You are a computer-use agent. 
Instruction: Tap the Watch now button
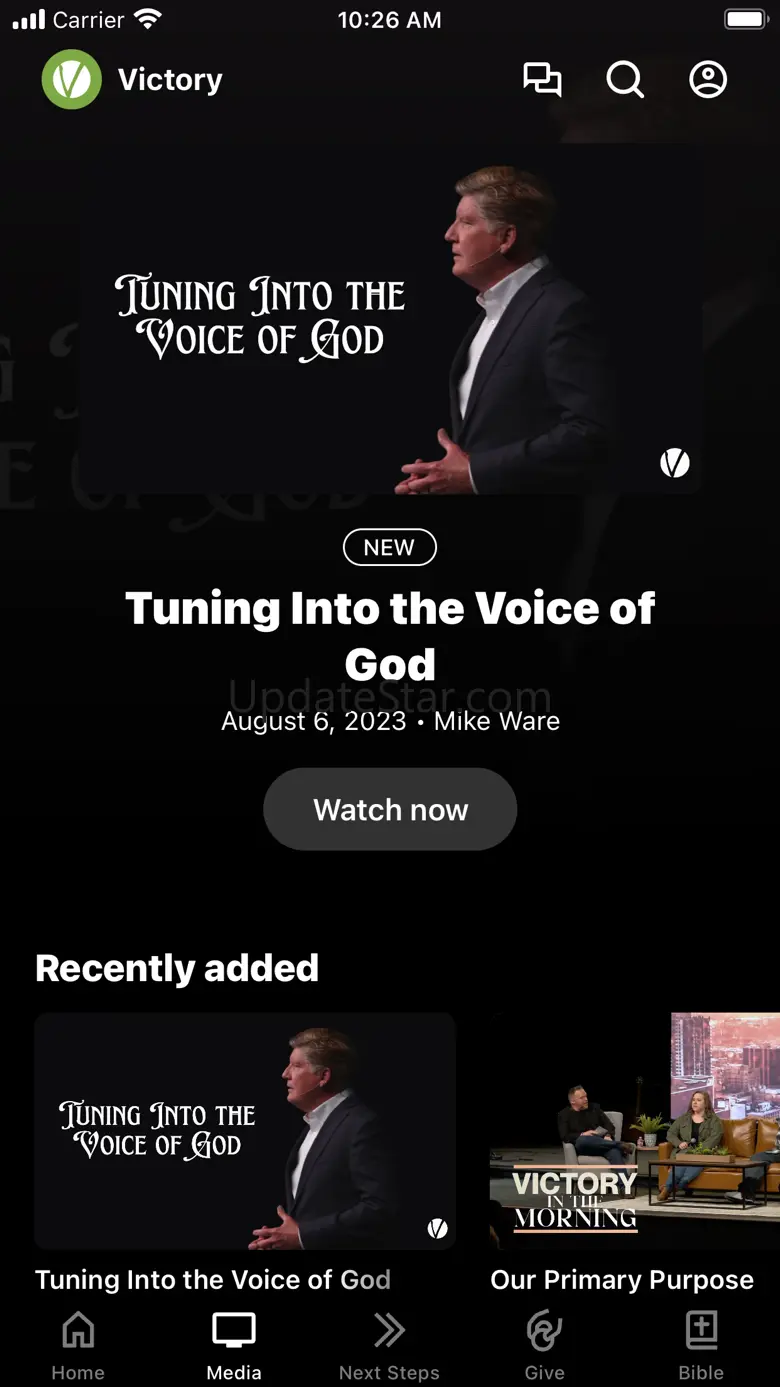(390, 809)
